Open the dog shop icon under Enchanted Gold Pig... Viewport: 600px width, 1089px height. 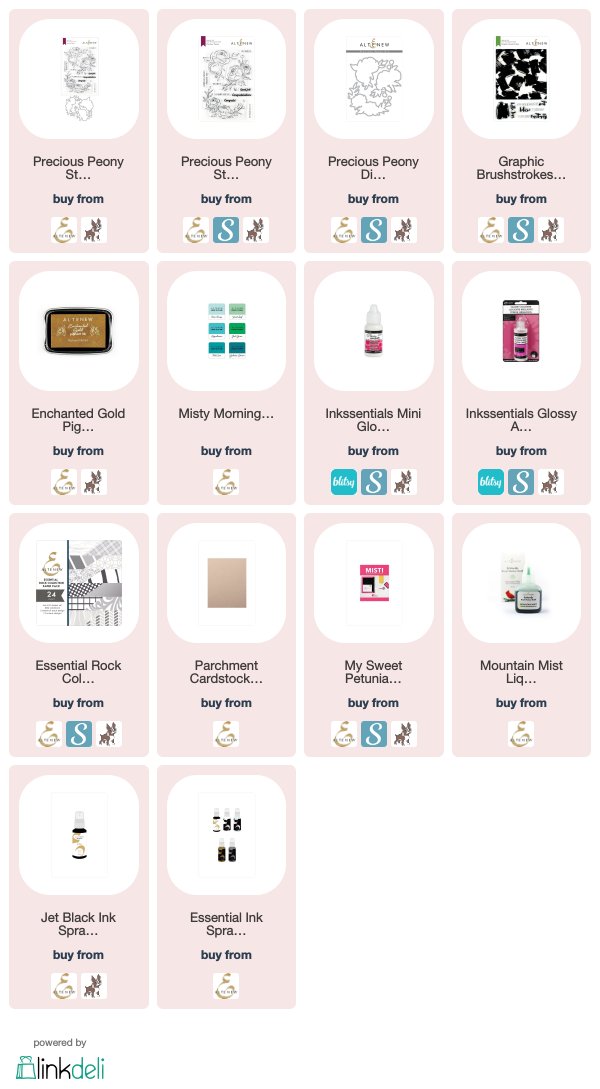93,482
